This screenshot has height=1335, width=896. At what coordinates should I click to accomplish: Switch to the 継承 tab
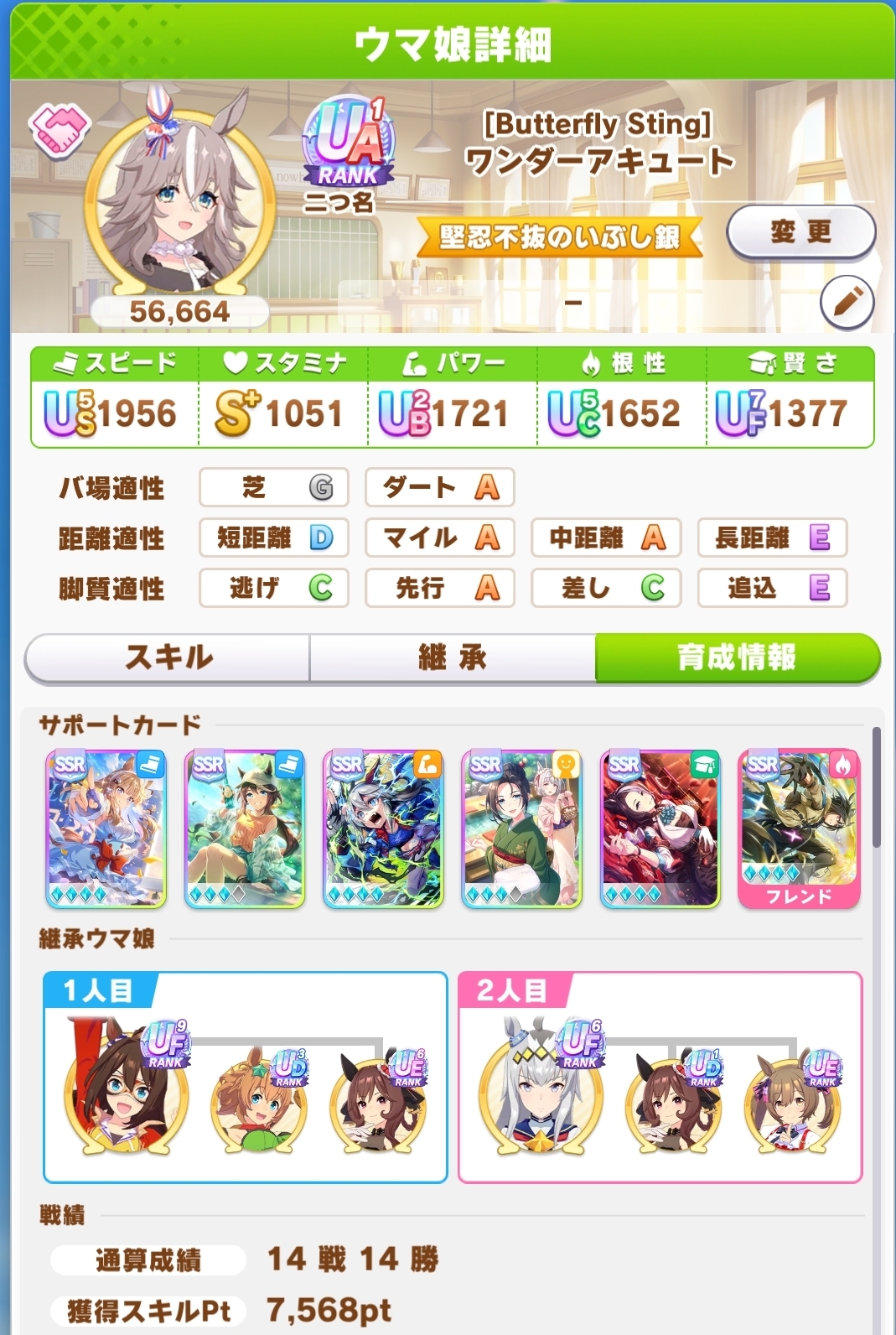(453, 657)
